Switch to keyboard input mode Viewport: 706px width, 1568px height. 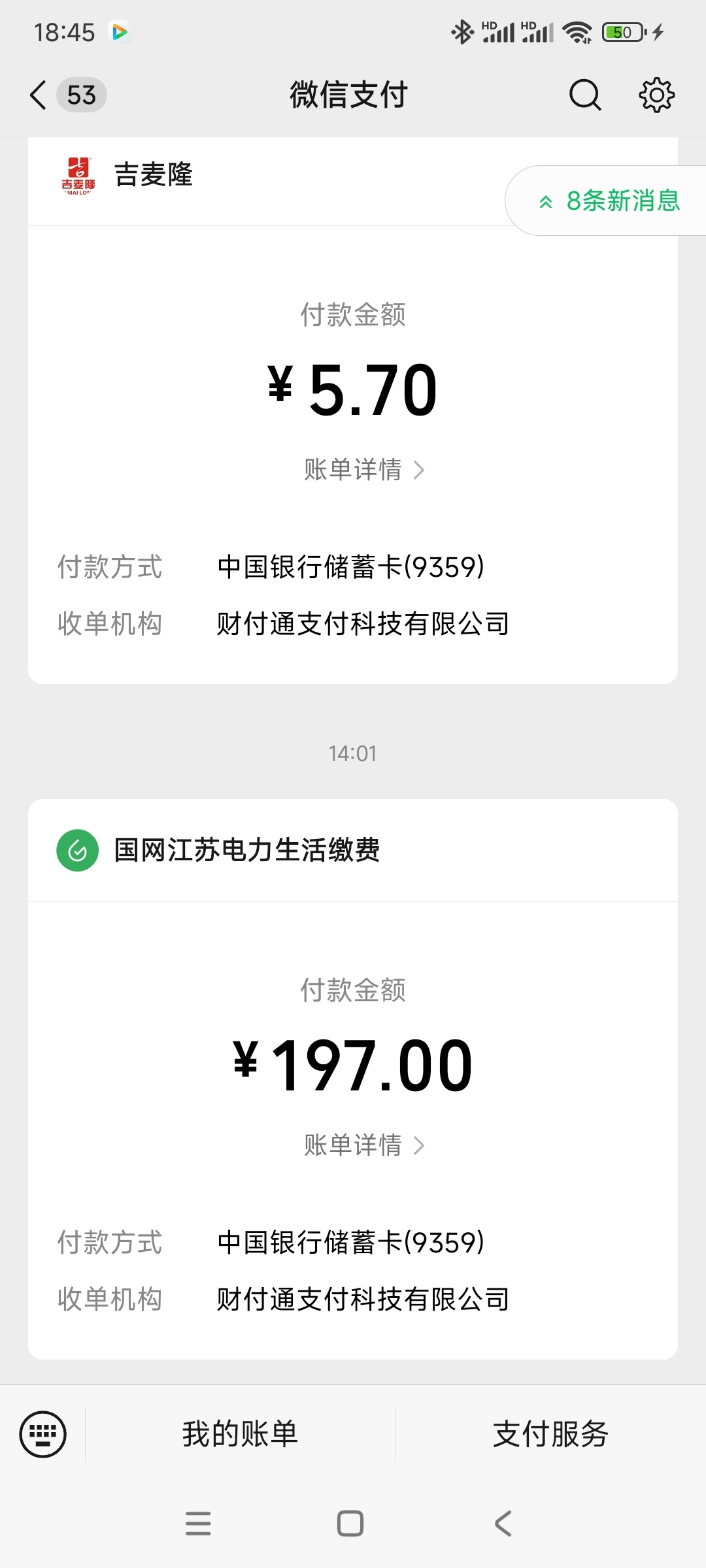click(43, 1434)
